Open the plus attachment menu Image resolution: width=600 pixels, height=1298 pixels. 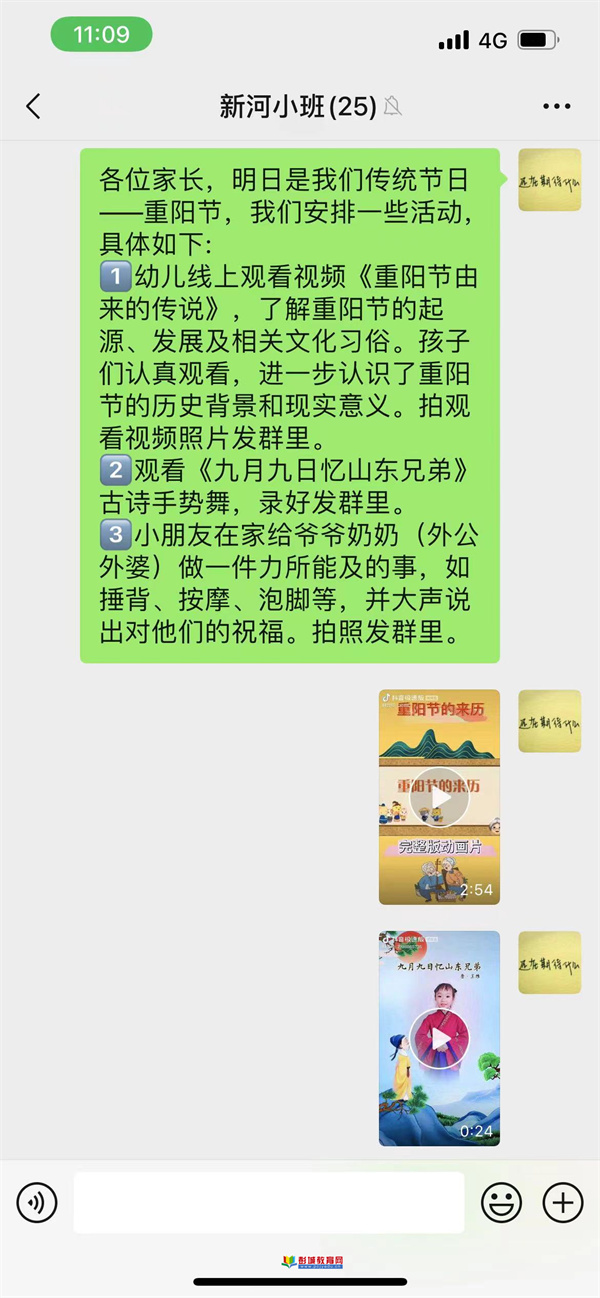[562, 1202]
